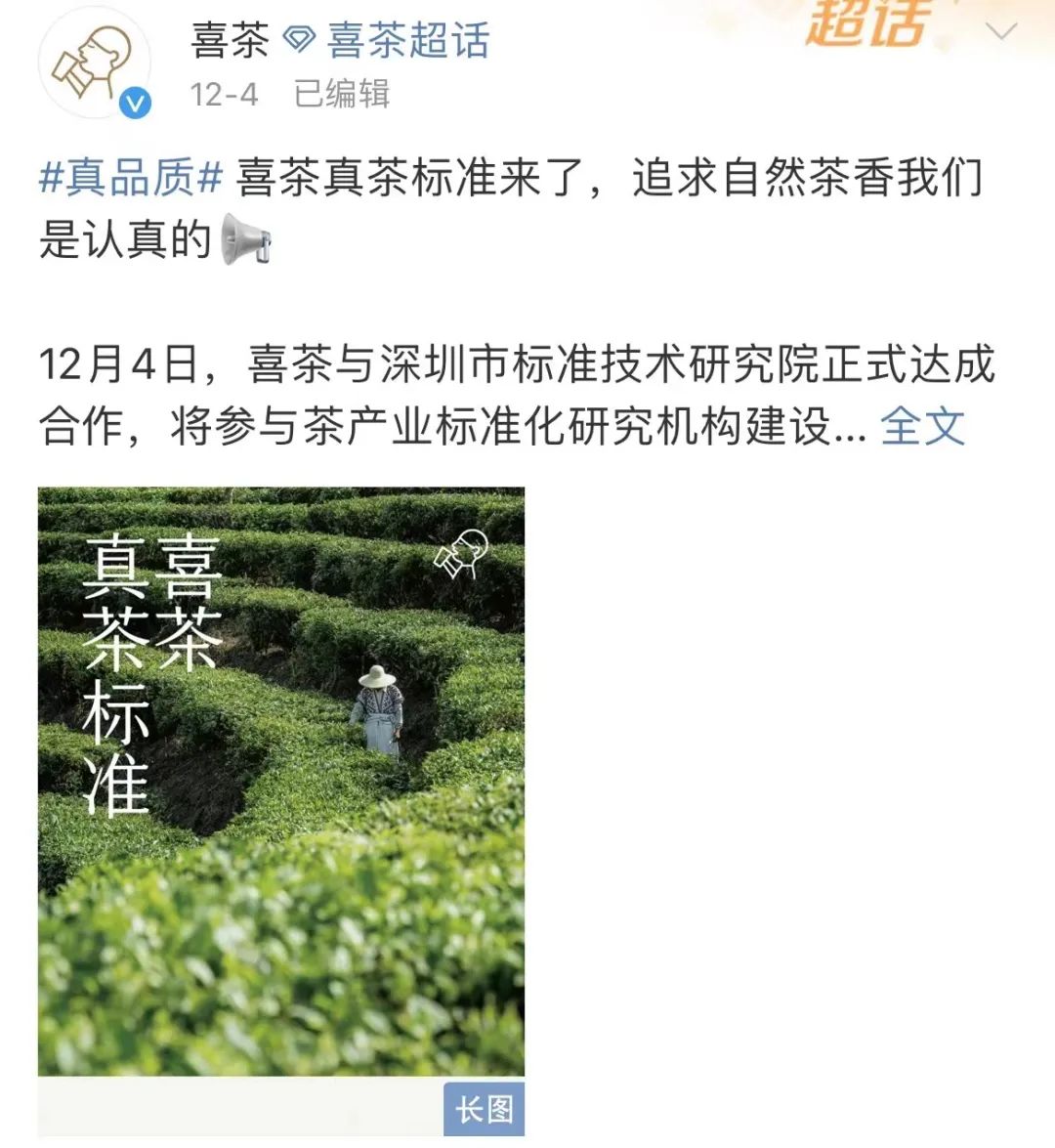This screenshot has width=1055, height=1148.
Task: Tap the 喜茶 account name
Action: click(x=230, y=41)
